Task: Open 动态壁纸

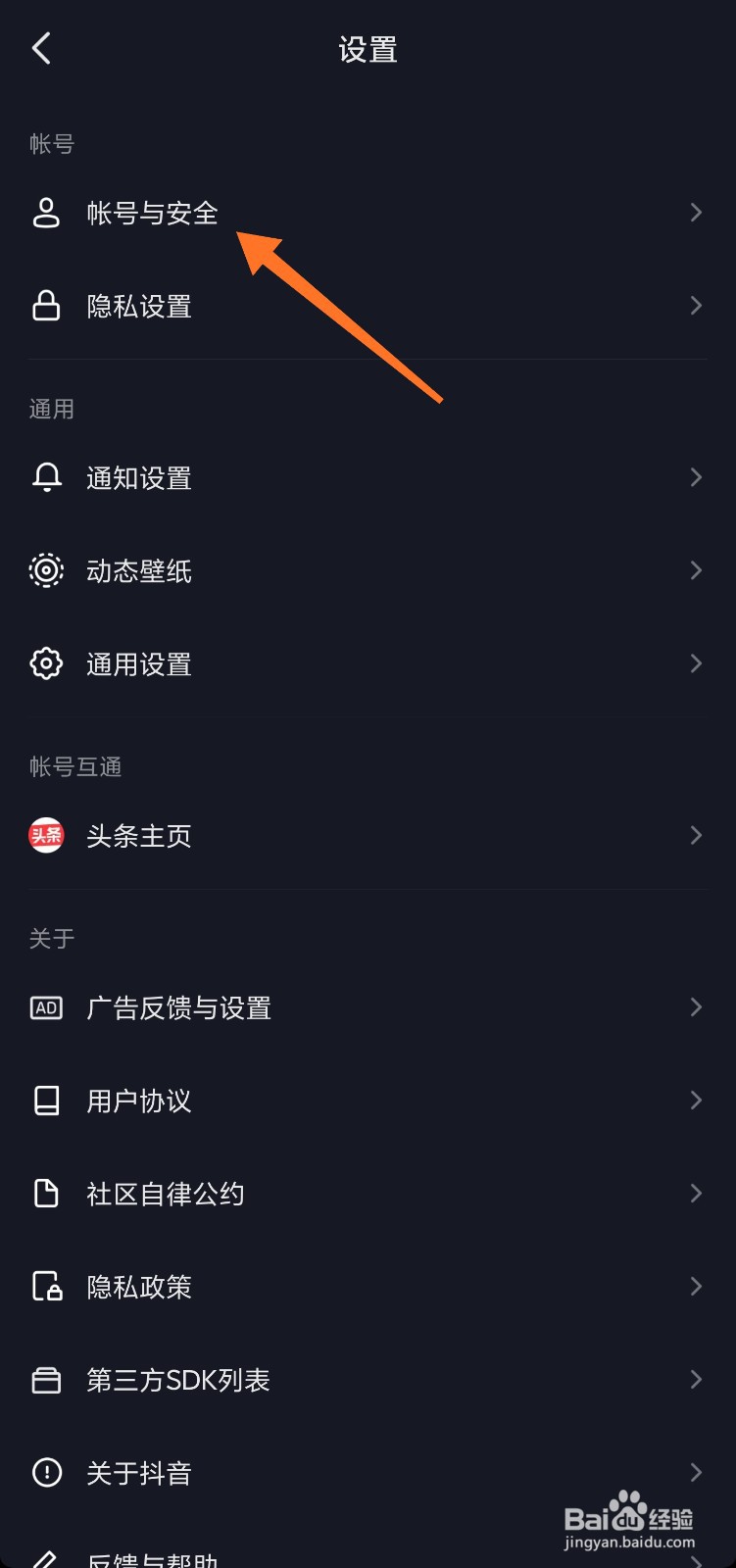Action: [x=368, y=570]
